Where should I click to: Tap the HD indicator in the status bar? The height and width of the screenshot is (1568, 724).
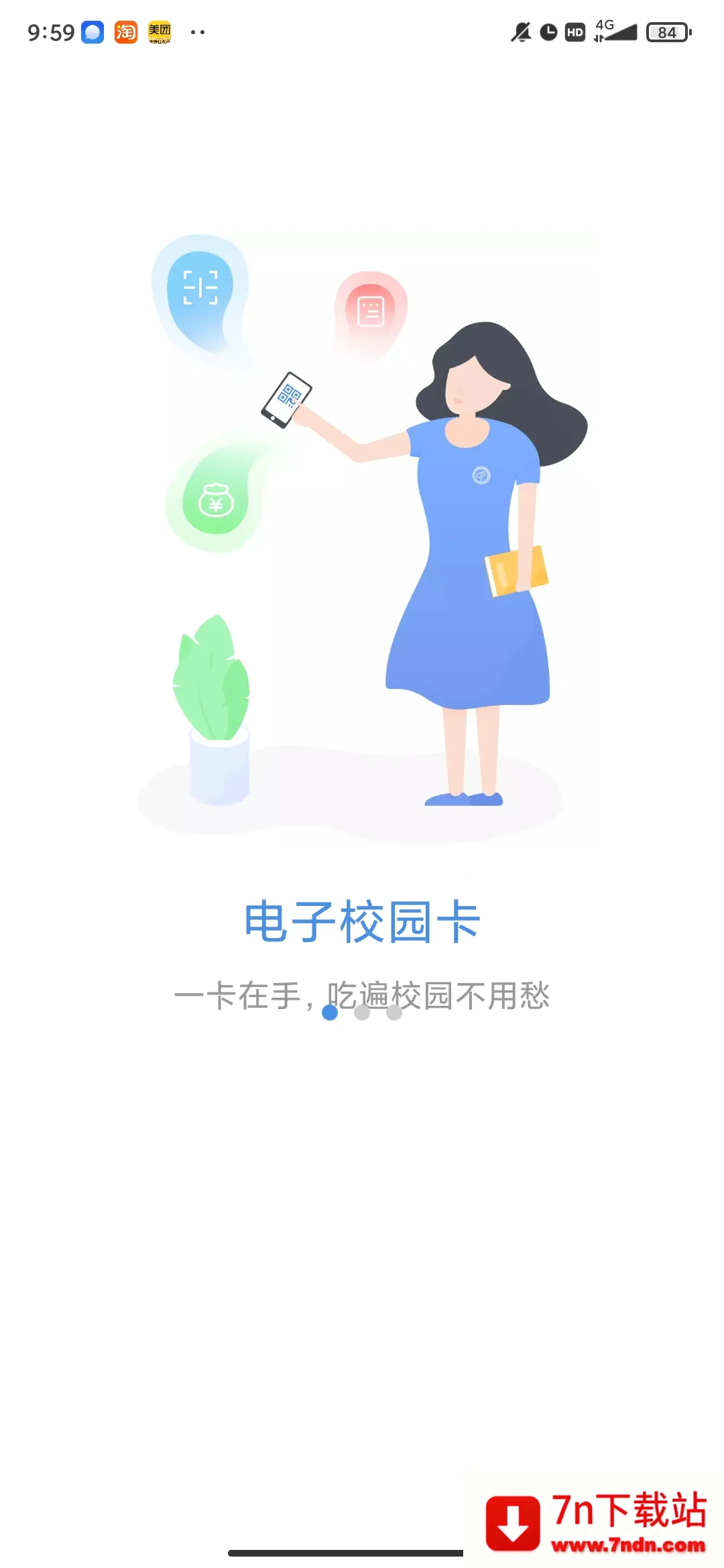pyautogui.click(x=575, y=31)
